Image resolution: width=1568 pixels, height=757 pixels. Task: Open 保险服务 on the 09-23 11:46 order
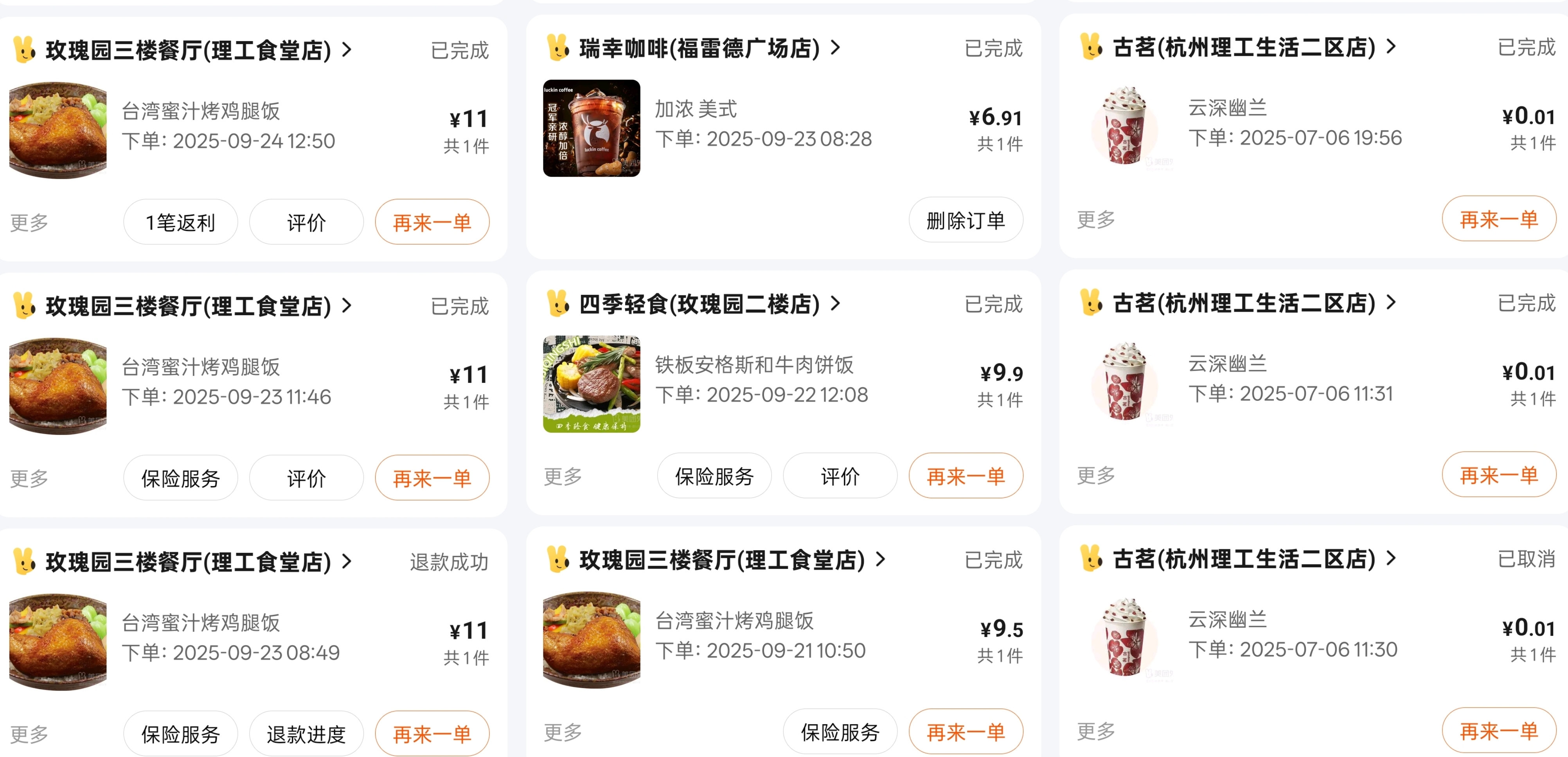click(180, 478)
